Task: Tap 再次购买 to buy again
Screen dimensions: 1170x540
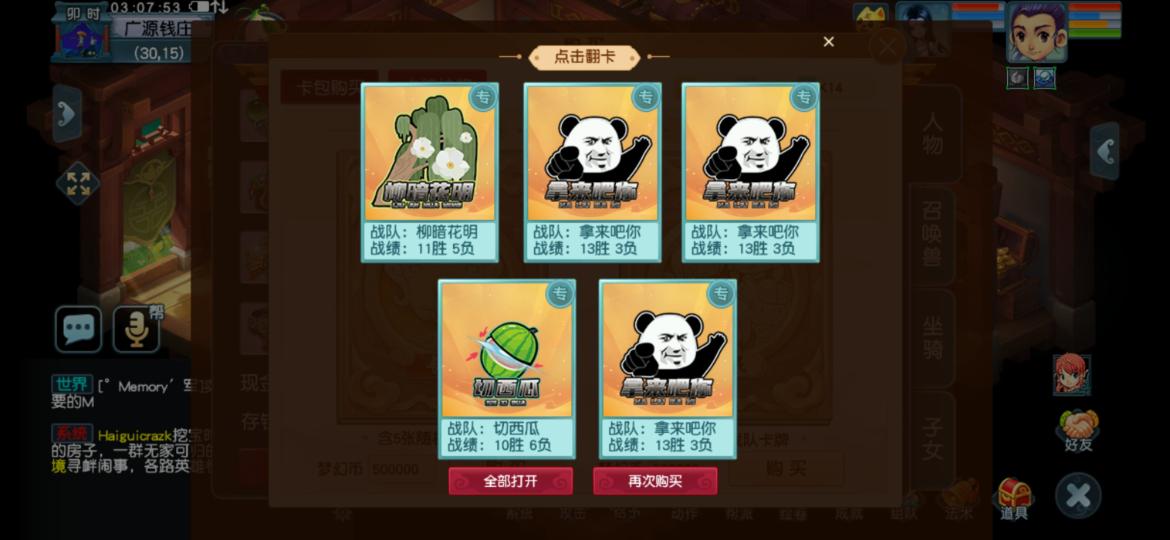Action: tap(655, 481)
